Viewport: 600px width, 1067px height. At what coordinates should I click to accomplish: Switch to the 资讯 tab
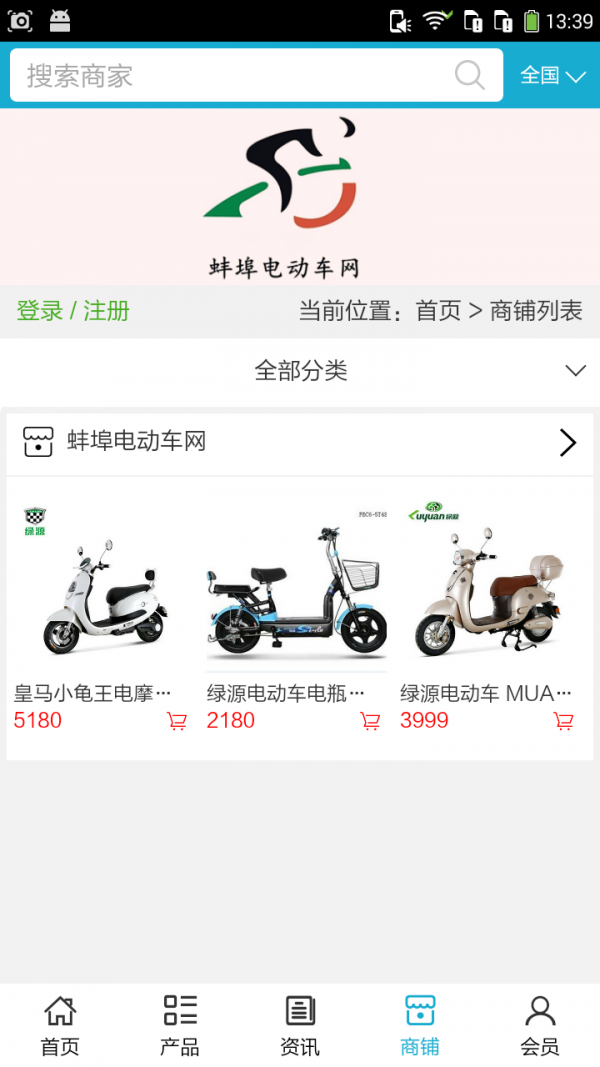click(300, 1025)
